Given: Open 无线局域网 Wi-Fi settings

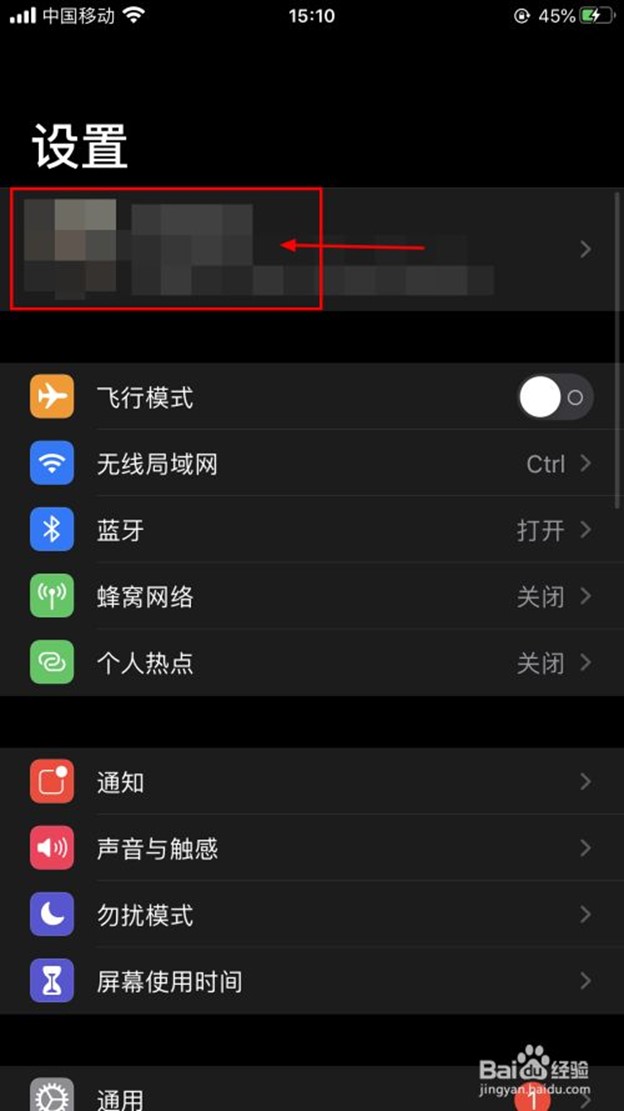Looking at the screenshot, I should (x=300, y=464).
